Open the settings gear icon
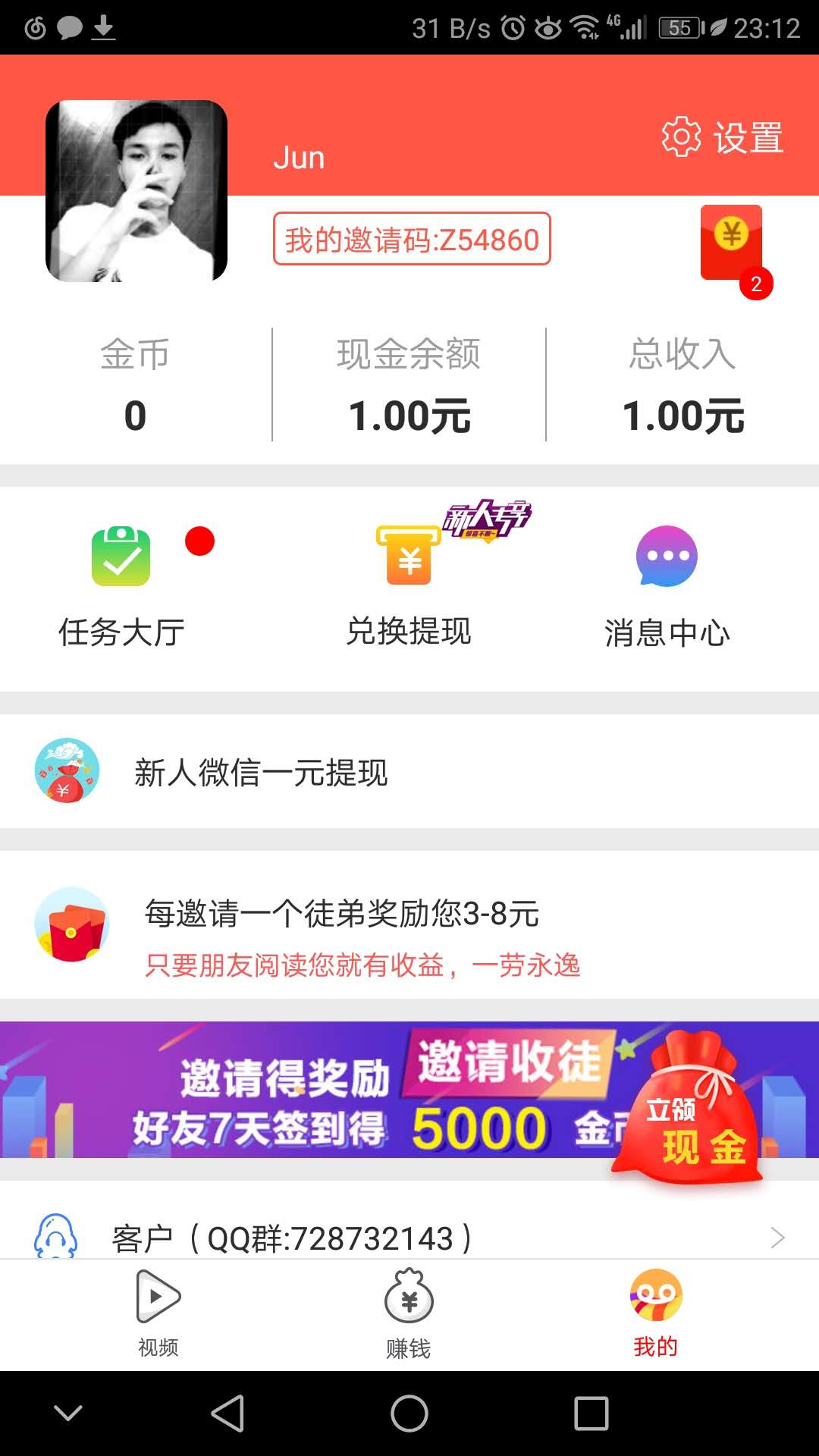Image resolution: width=819 pixels, height=1456 pixels. point(681,137)
